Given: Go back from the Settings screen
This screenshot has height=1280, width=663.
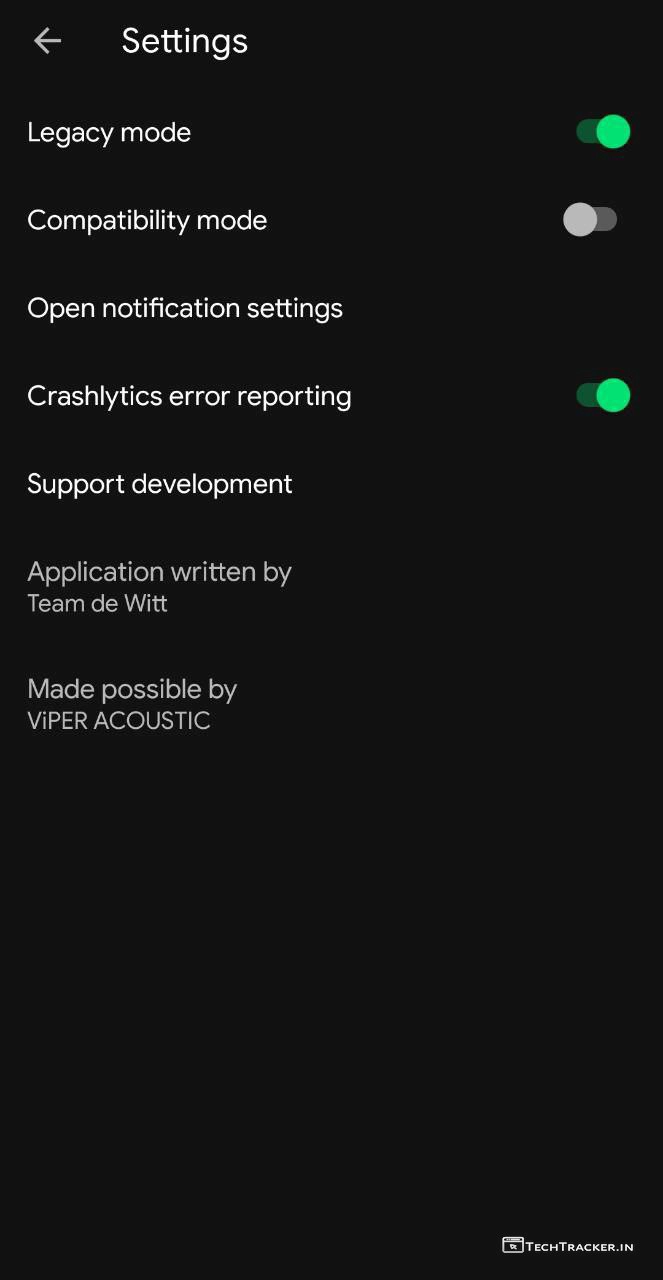Looking at the screenshot, I should point(47,41).
